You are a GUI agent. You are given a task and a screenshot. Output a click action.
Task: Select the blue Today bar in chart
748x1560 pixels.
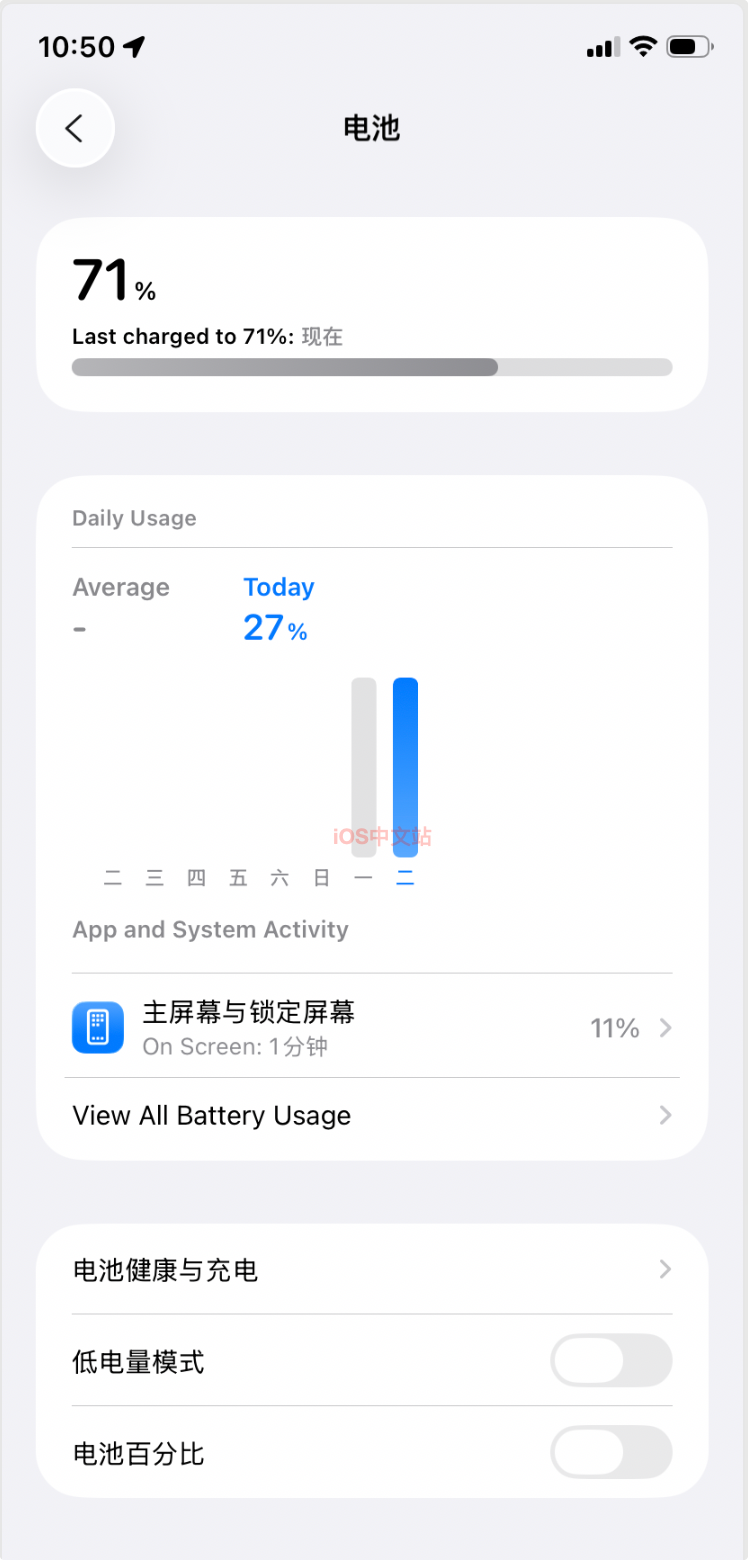coord(405,767)
